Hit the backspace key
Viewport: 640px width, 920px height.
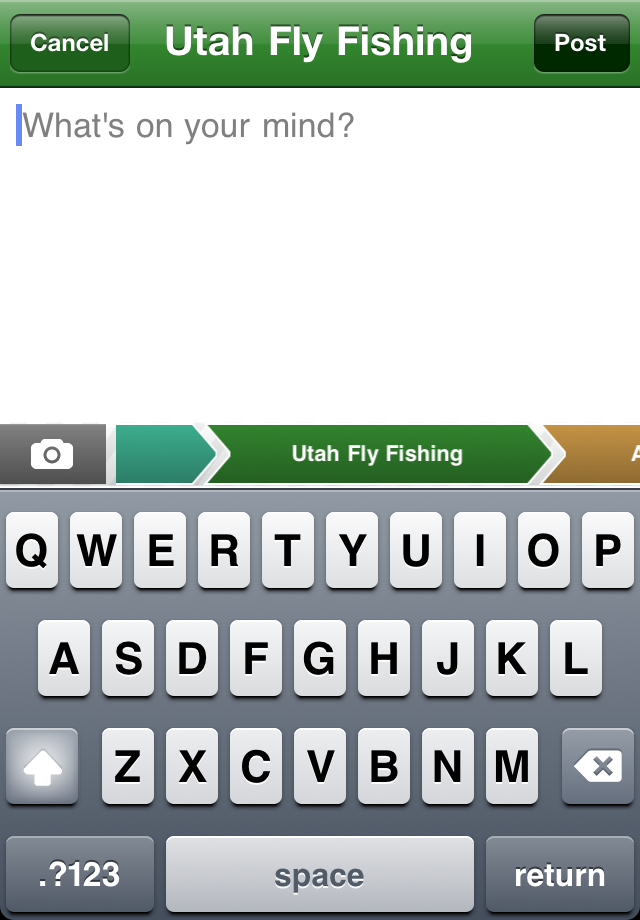point(598,767)
